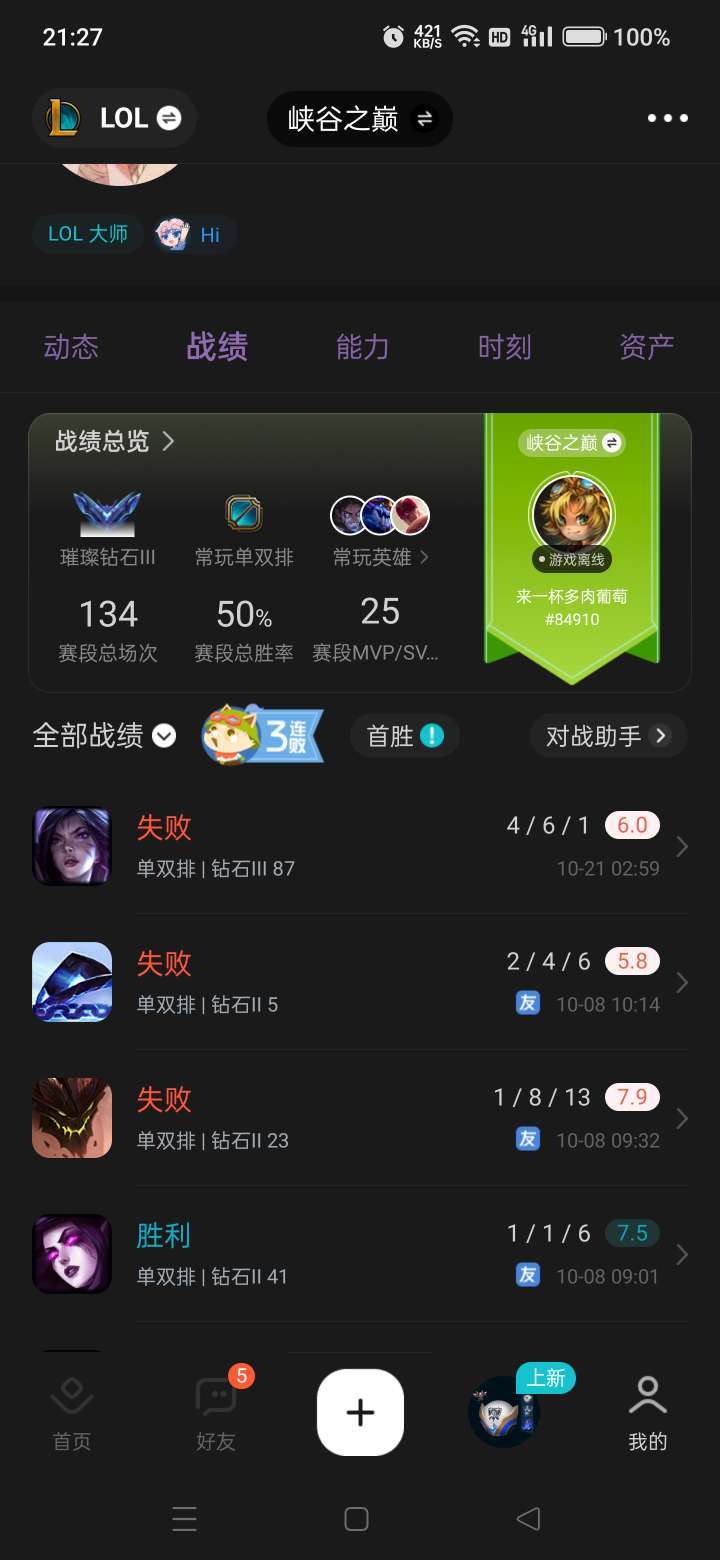Tap the 首胜 first-win chip

(404, 736)
